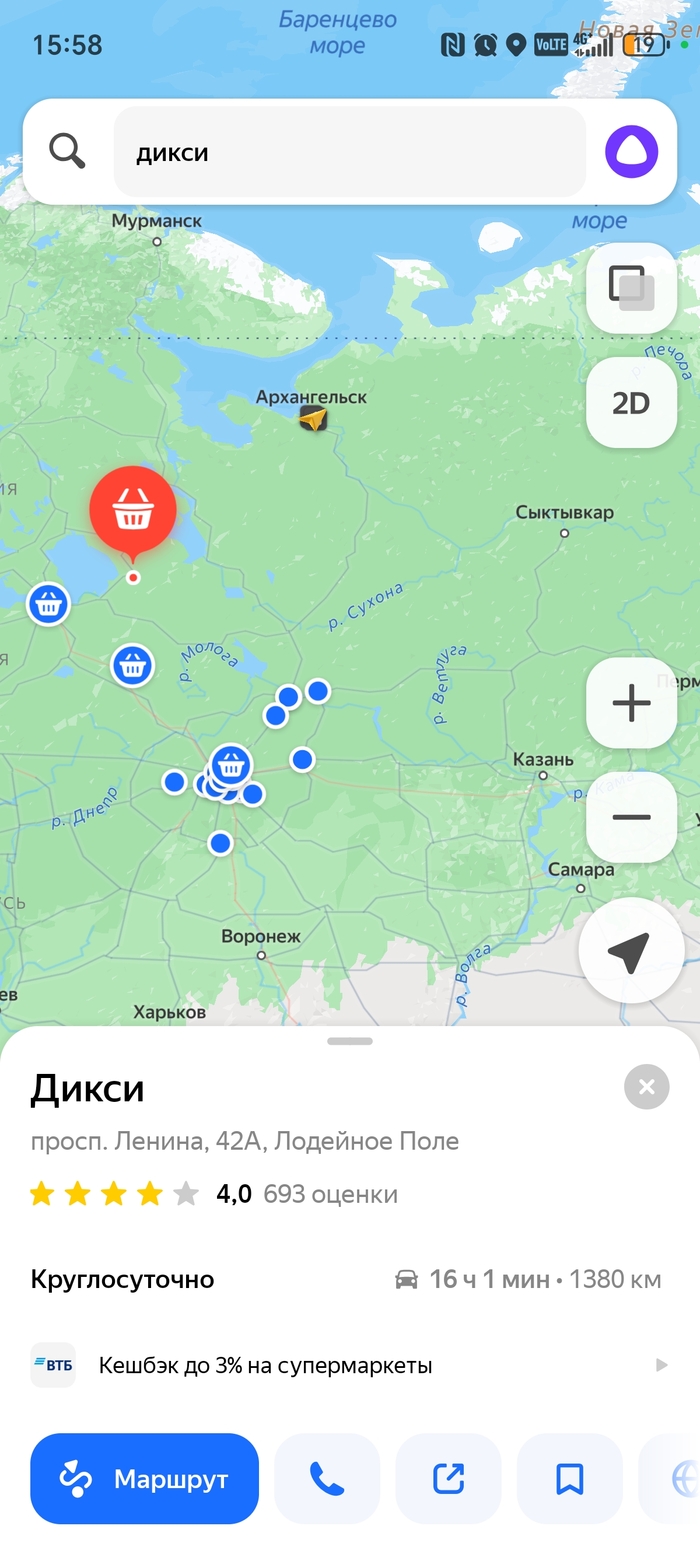Image resolution: width=700 pixels, height=1547 pixels.
Task: Close the Дикси place card
Action: (646, 1087)
